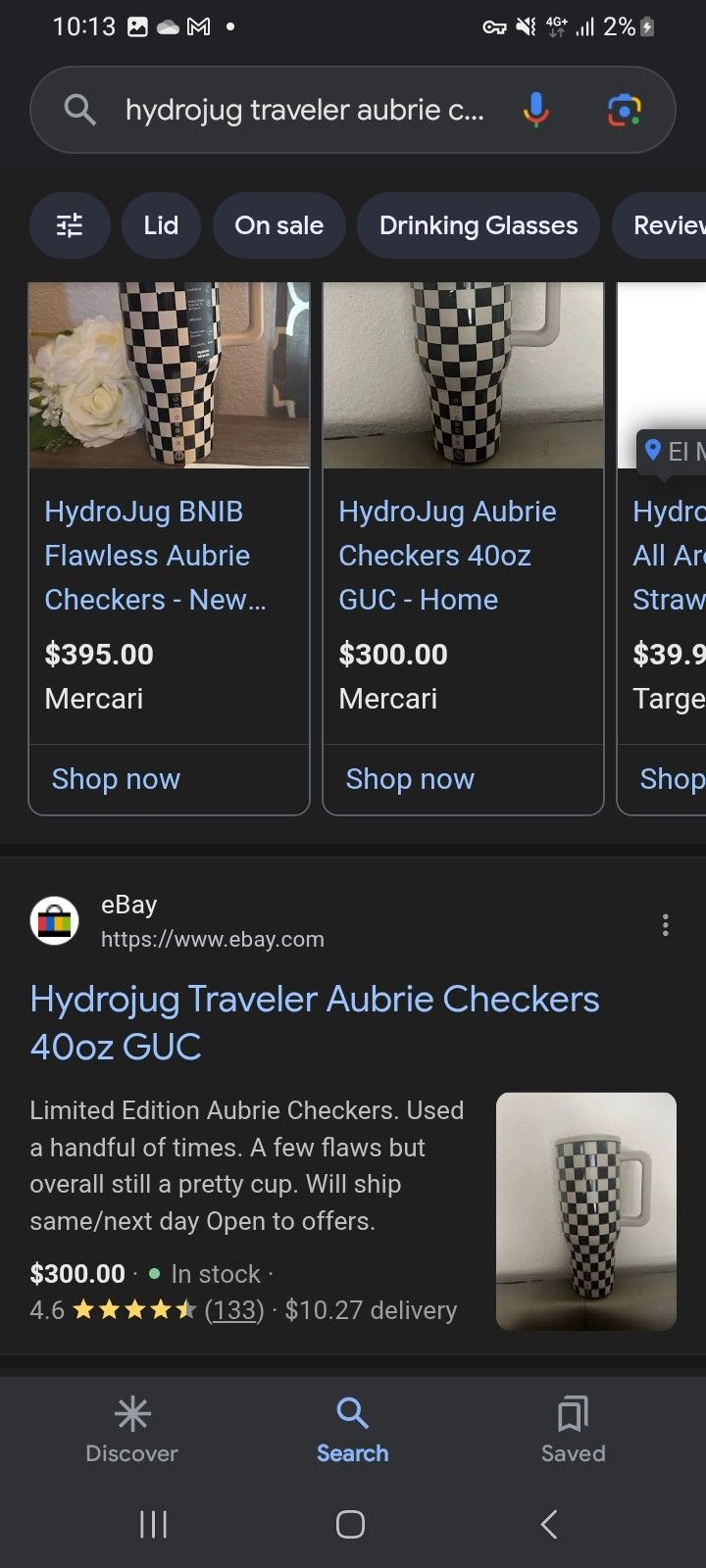
Task: Tap the eBay store favicon
Action: tap(55, 921)
